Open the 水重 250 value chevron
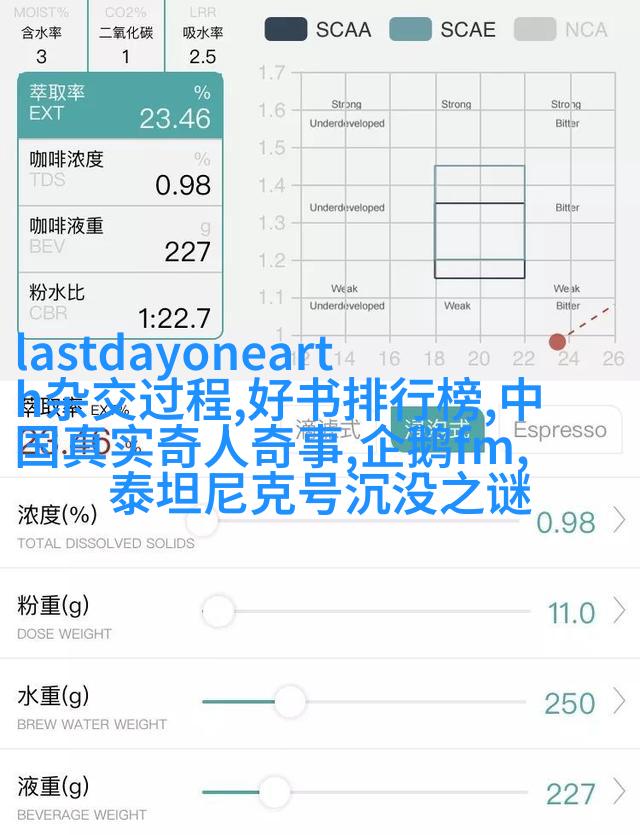Viewport: 640px width, 835px height. pos(620,702)
